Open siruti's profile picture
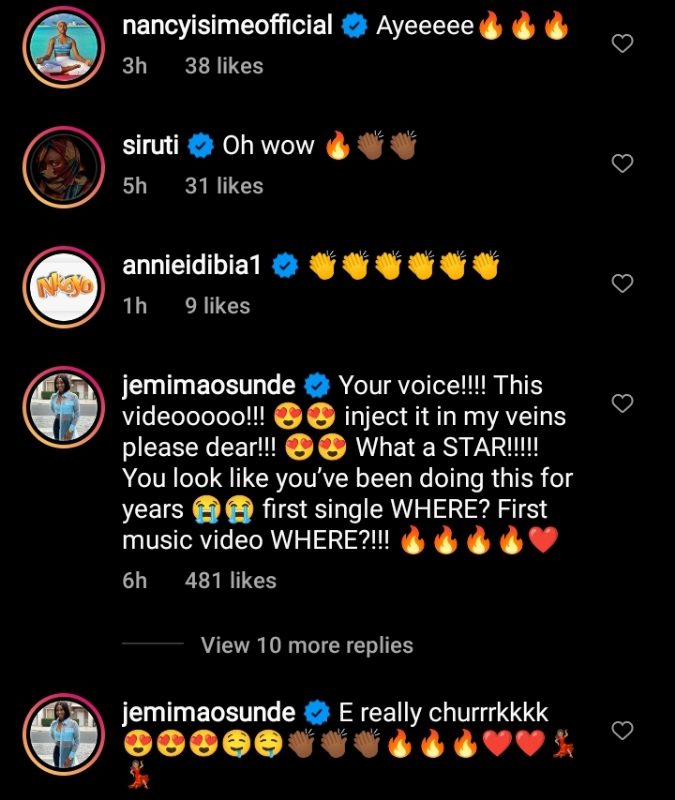The height and width of the screenshot is (800, 675). pyautogui.click(x=62, y=166)
